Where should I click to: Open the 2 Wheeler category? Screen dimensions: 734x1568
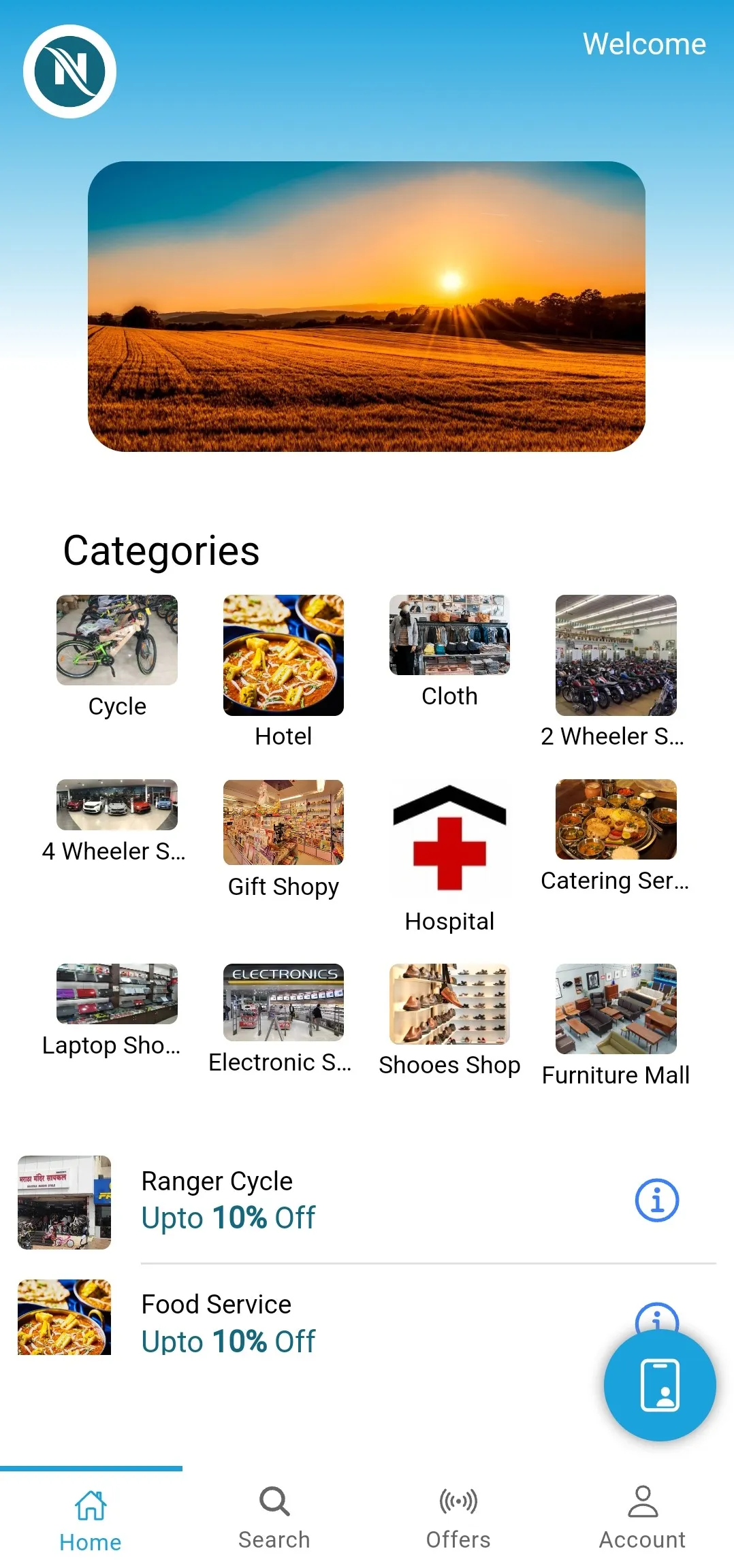pos(616,672)
